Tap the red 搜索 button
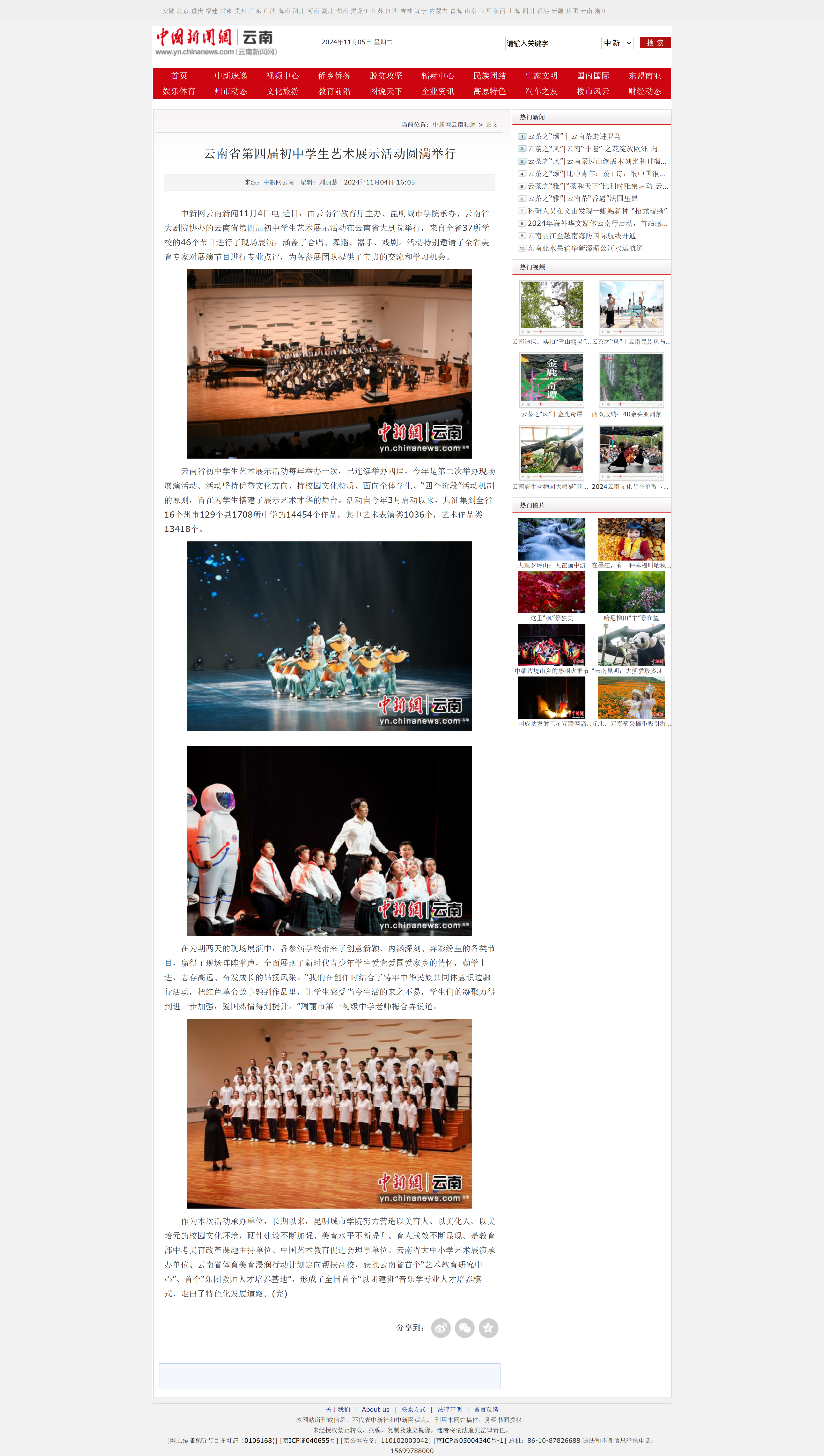 pos(654,43)
